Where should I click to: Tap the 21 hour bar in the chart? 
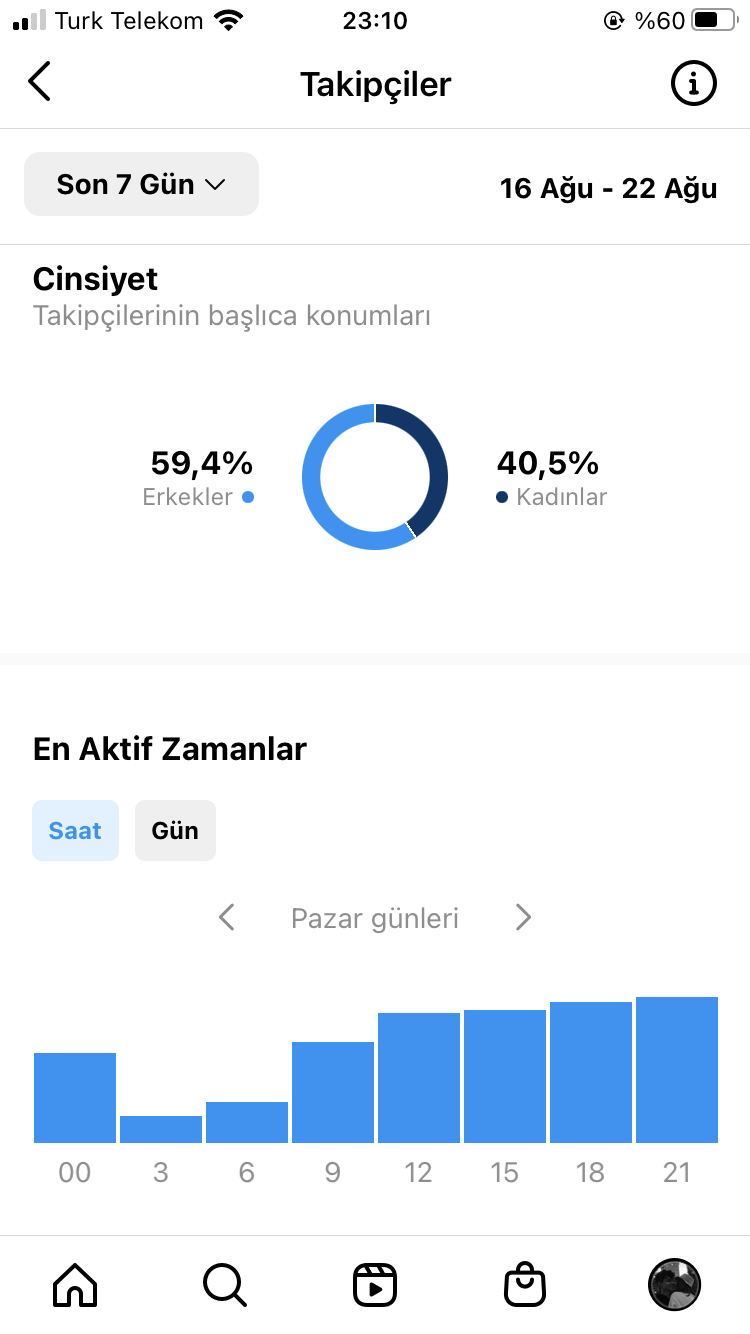tap(677, 1070)
